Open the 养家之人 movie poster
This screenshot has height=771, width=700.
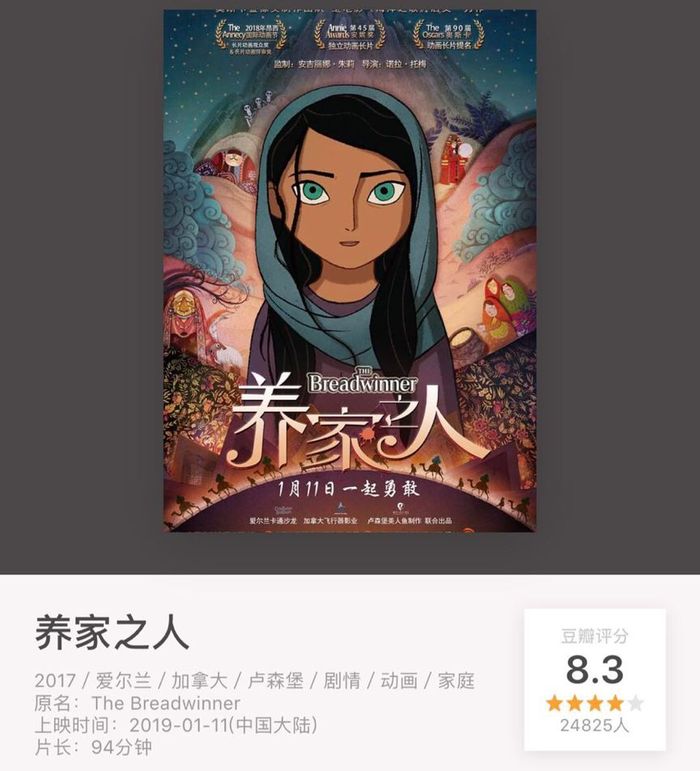coord(349,270)
